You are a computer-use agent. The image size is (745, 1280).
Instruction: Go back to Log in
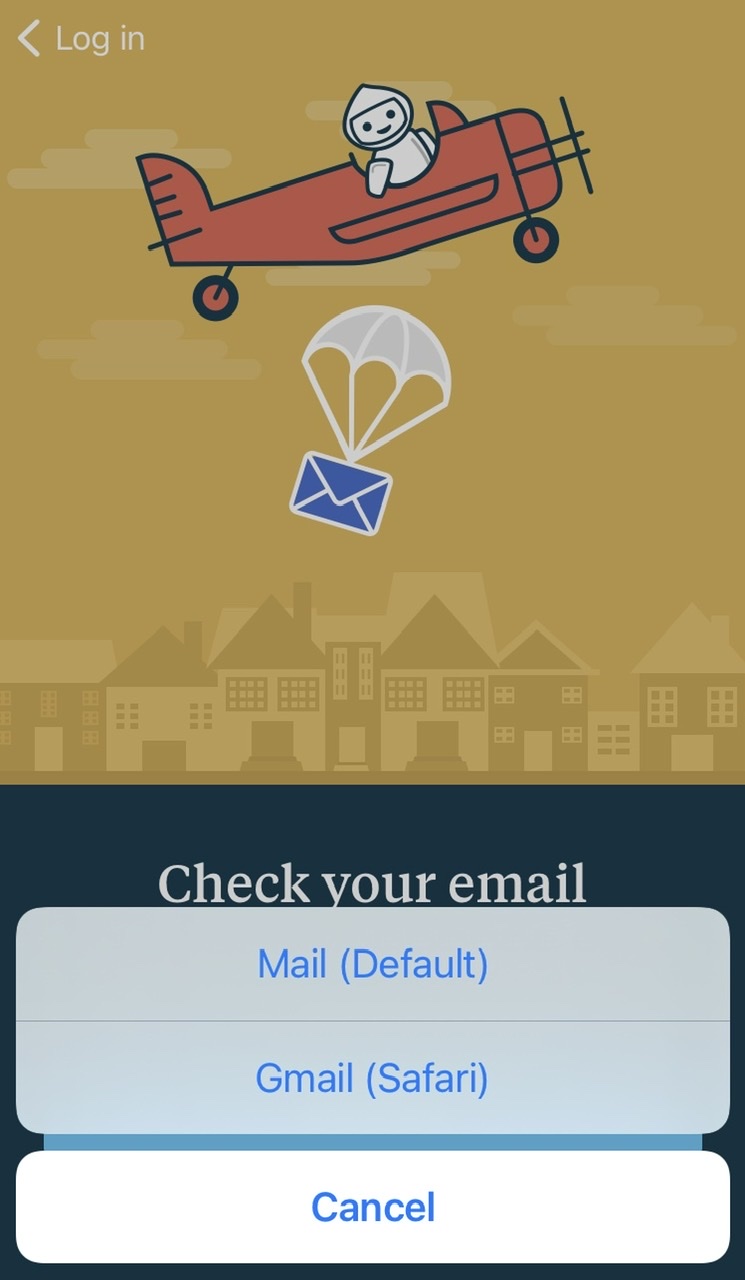80,39
